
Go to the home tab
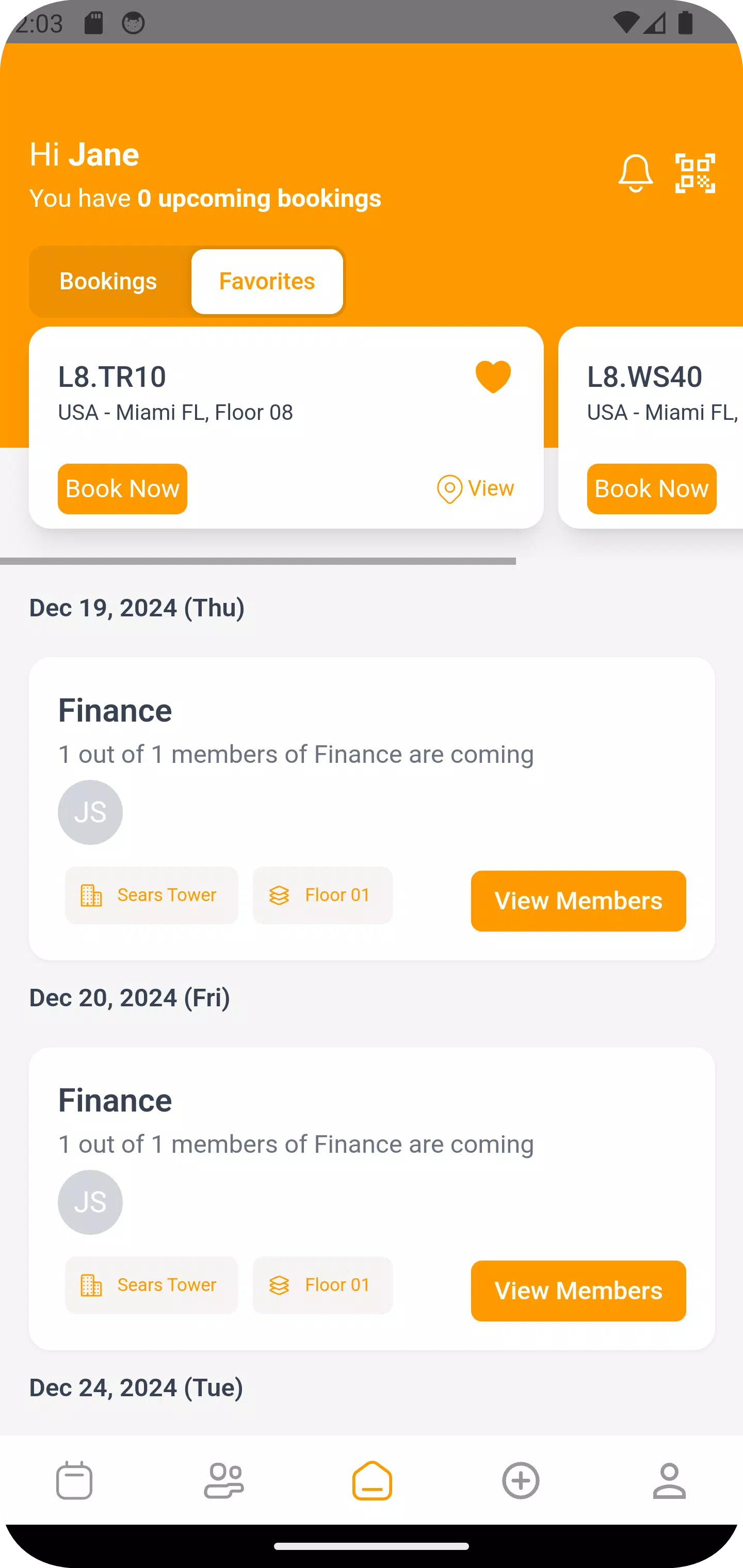point(372,1480)
